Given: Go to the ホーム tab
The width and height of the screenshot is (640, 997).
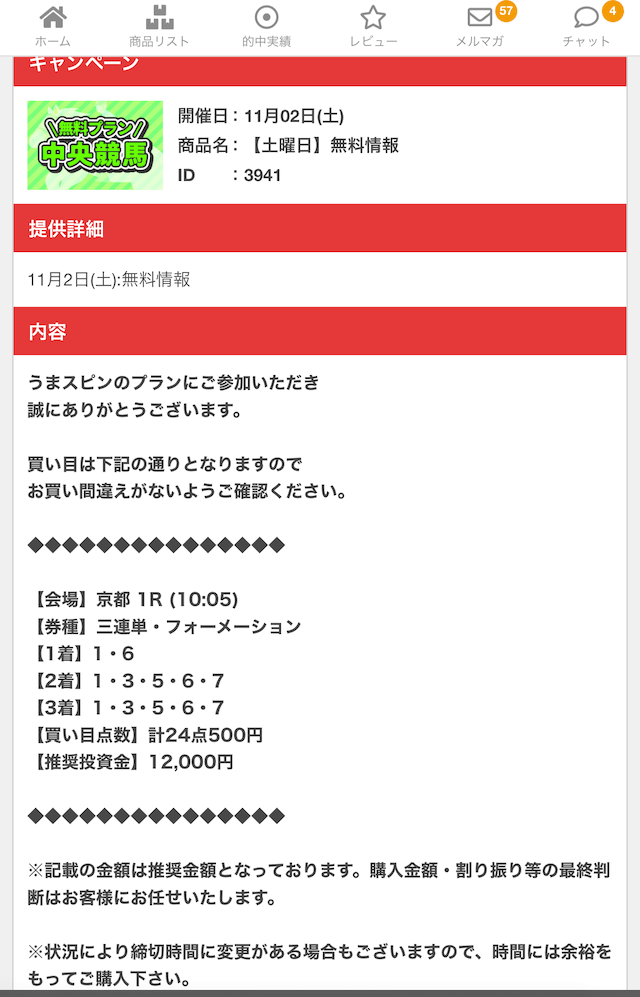Looking at the screenshot, I should click(x=53, y=26).
